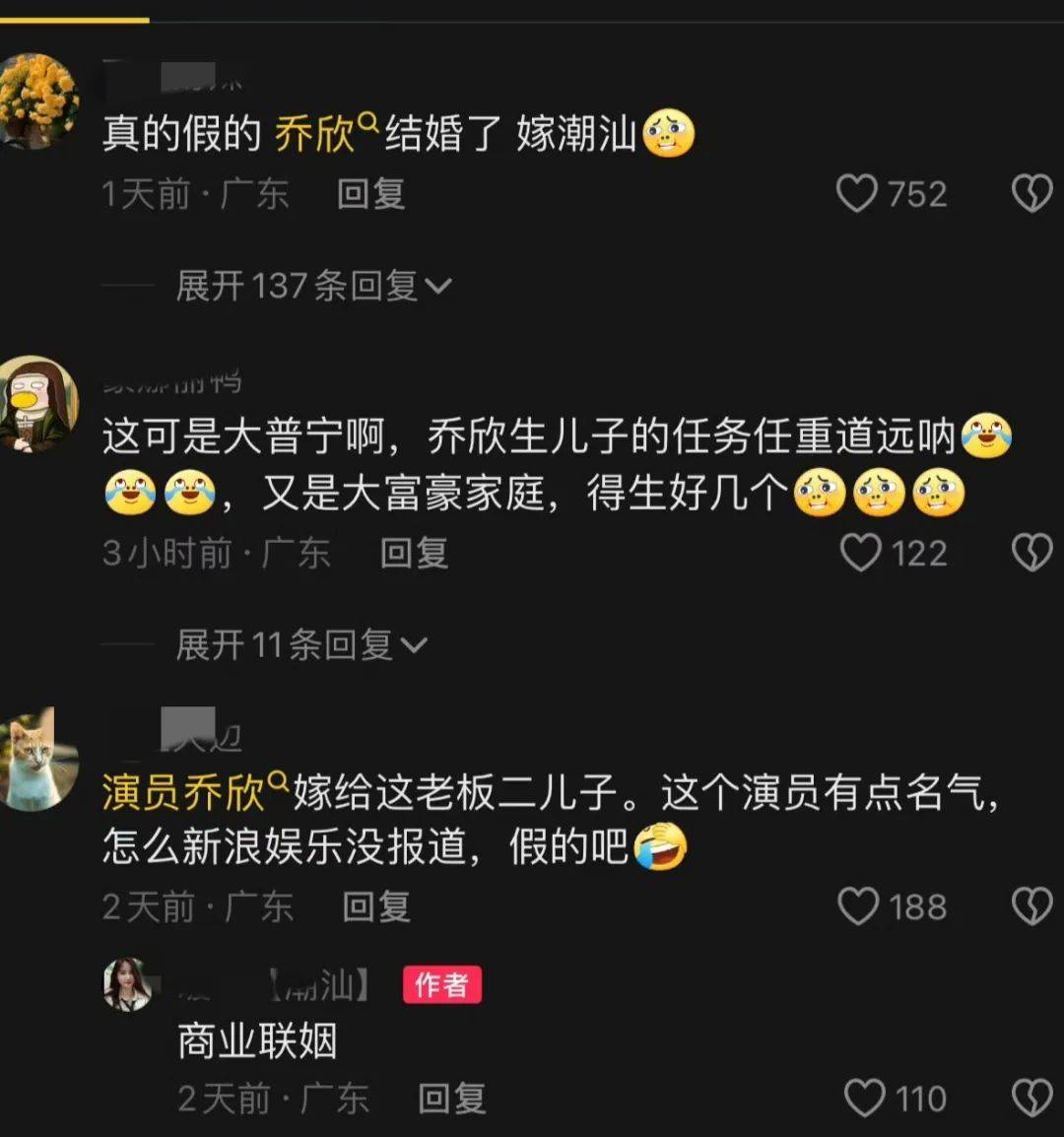This screenshot has width=1064, height=1137.
Task: Reply to the '真的假的' comment
Action: 370,194
